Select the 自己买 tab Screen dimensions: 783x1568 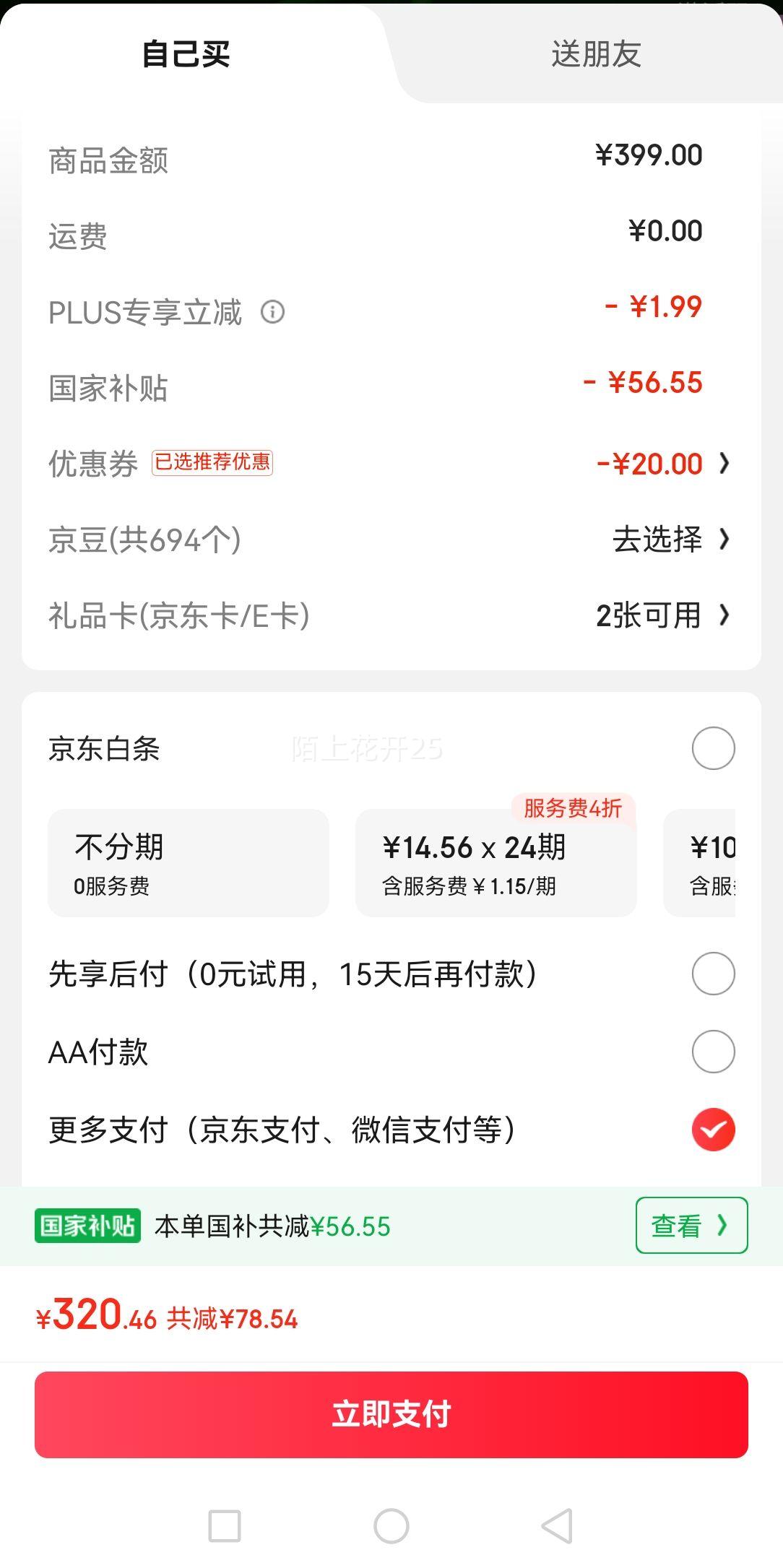coord(186,54)
